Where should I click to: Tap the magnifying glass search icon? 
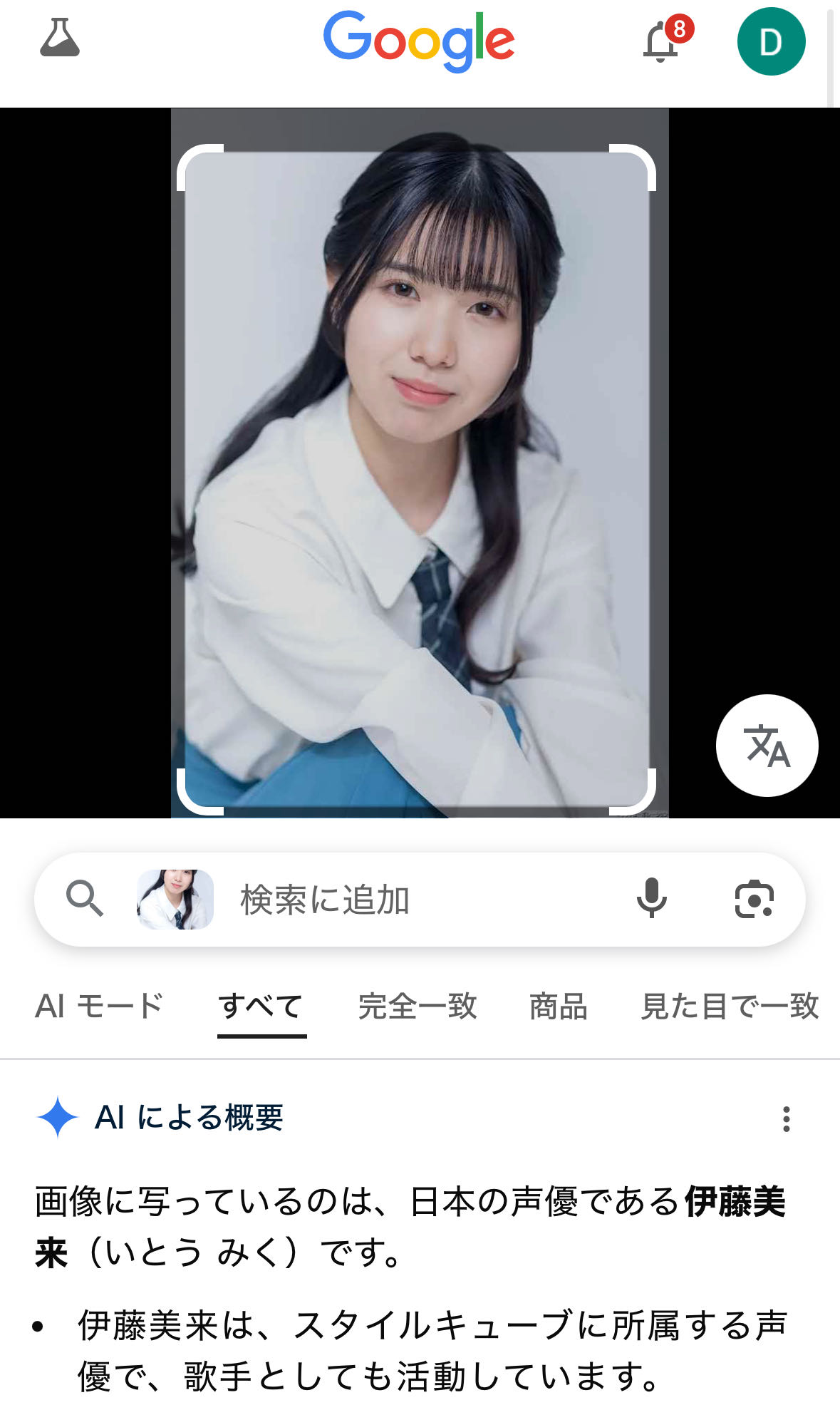84,898
